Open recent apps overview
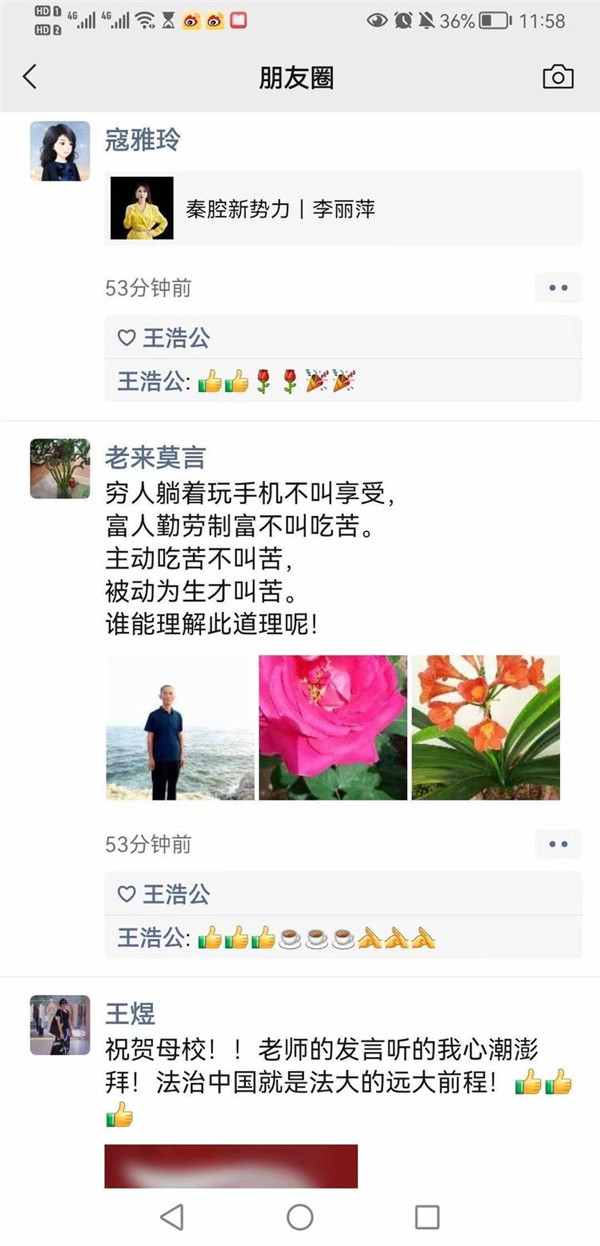Image resolution: width=600 pixels, height=1246 pixels. (x=427, y=1216)
